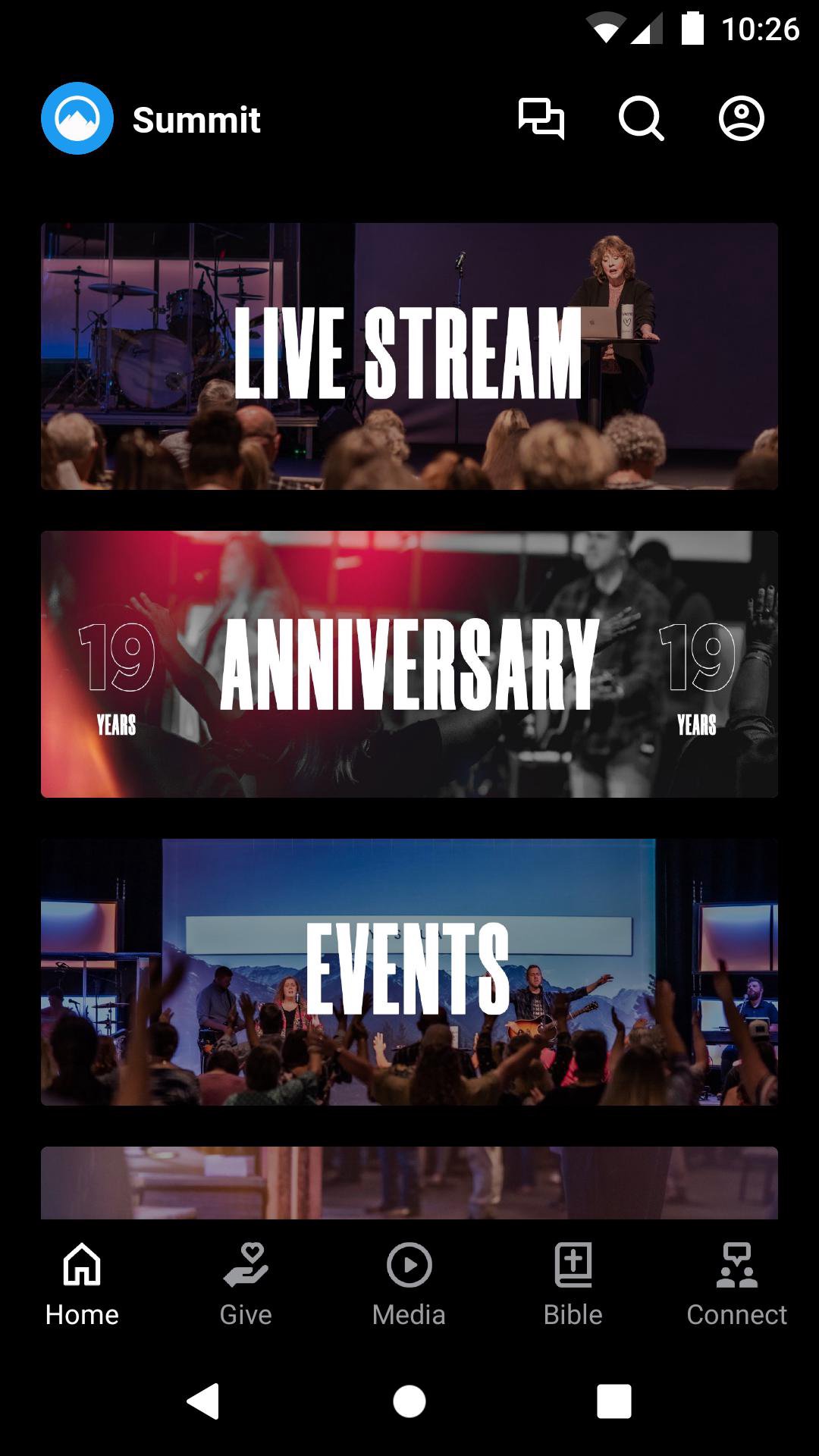Open the messages chat icon
The width and height of the screenshot is (819, 1456).
tap(541, 119)
